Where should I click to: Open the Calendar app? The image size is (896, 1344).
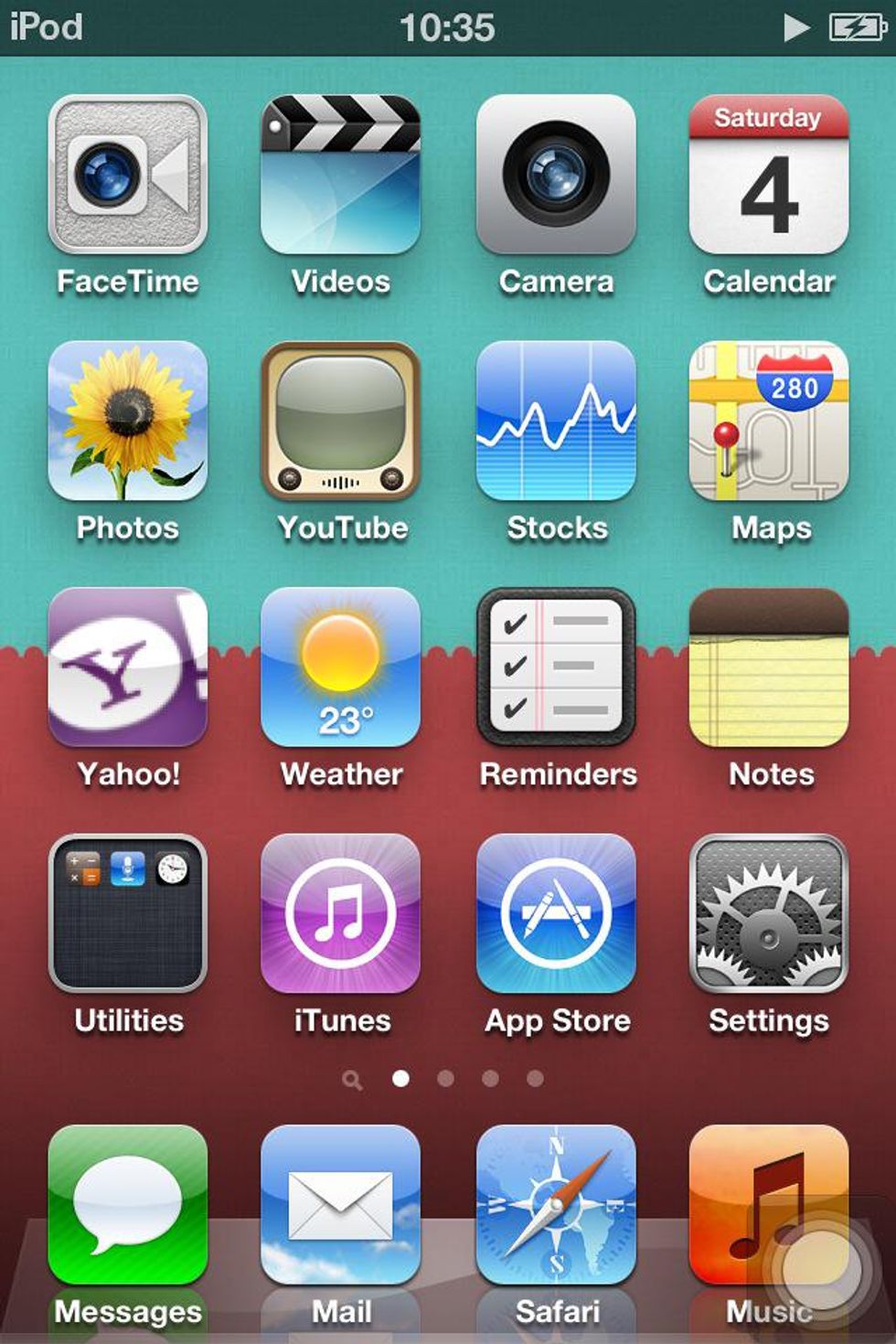(768, 175)
